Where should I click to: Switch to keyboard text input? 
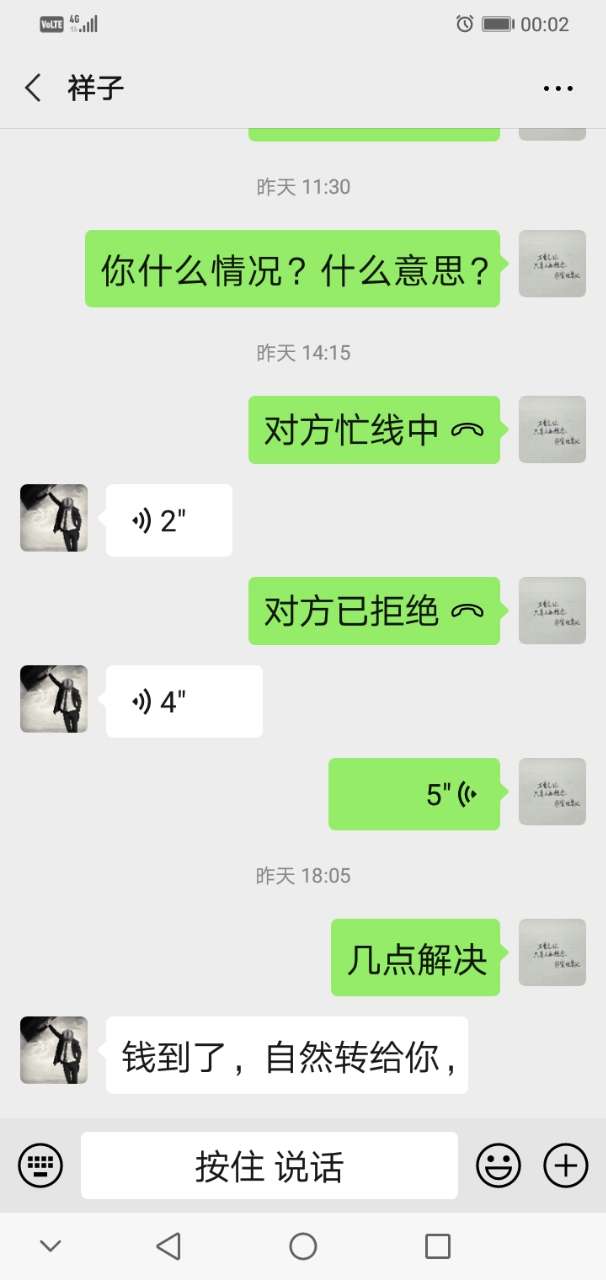pos(41,1165)
